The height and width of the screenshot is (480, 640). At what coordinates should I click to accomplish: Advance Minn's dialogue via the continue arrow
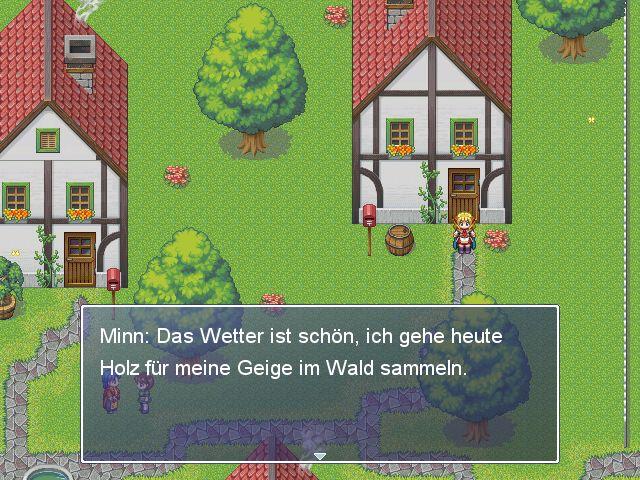pos(320,456)
